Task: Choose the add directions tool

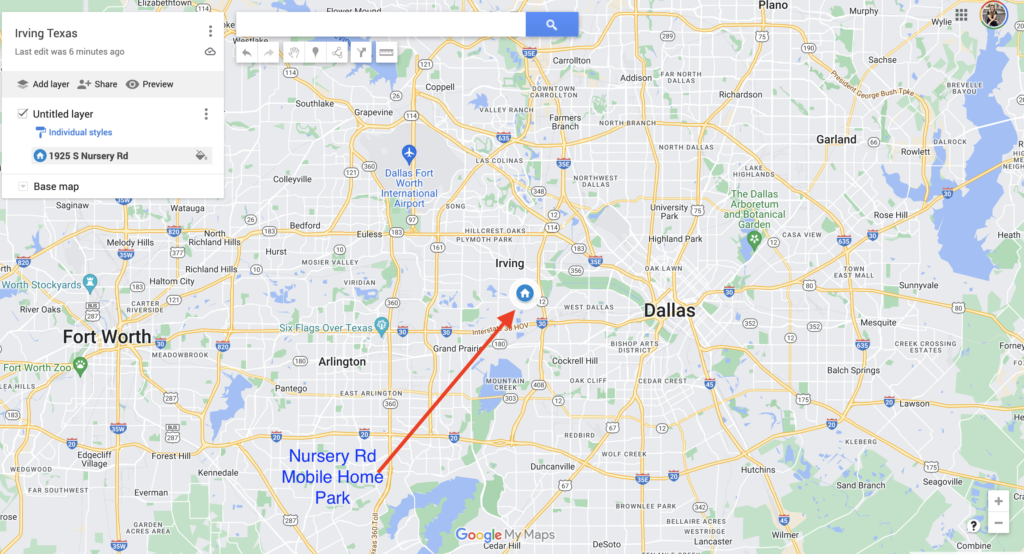Action: (x=361, y=53)
